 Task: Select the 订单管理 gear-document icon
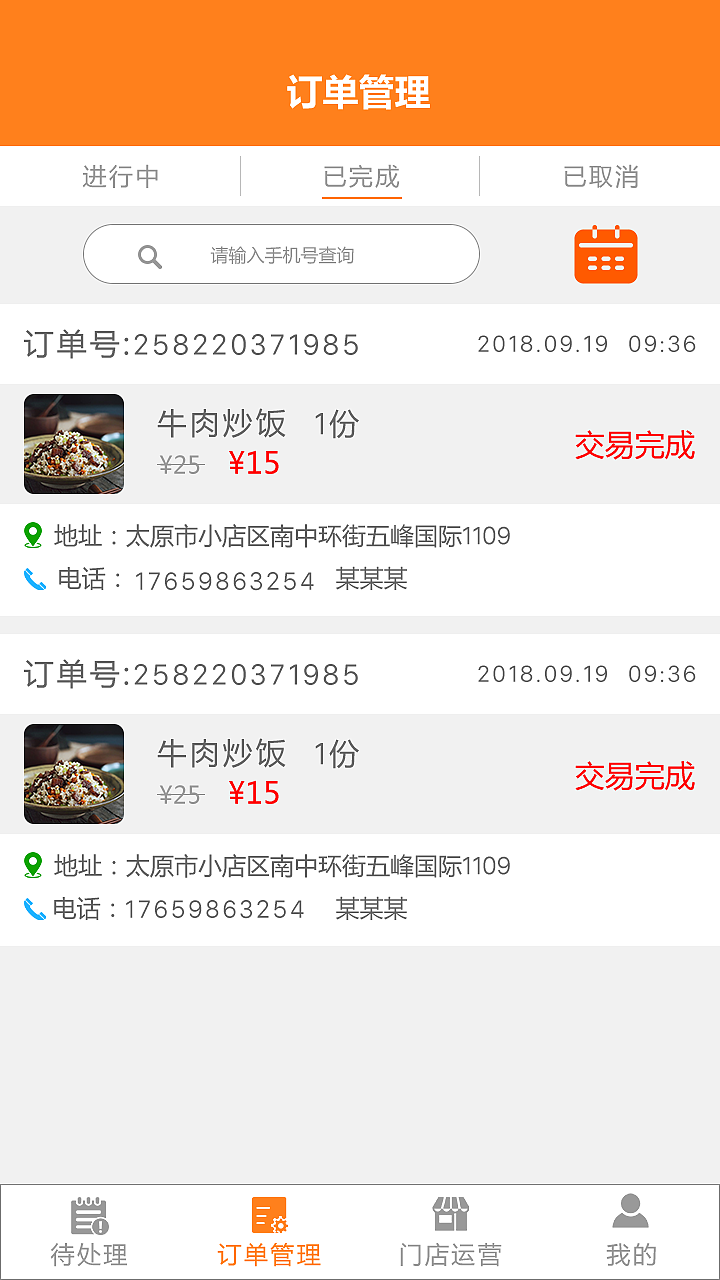pyautogui.click(x=268, y=1210)
